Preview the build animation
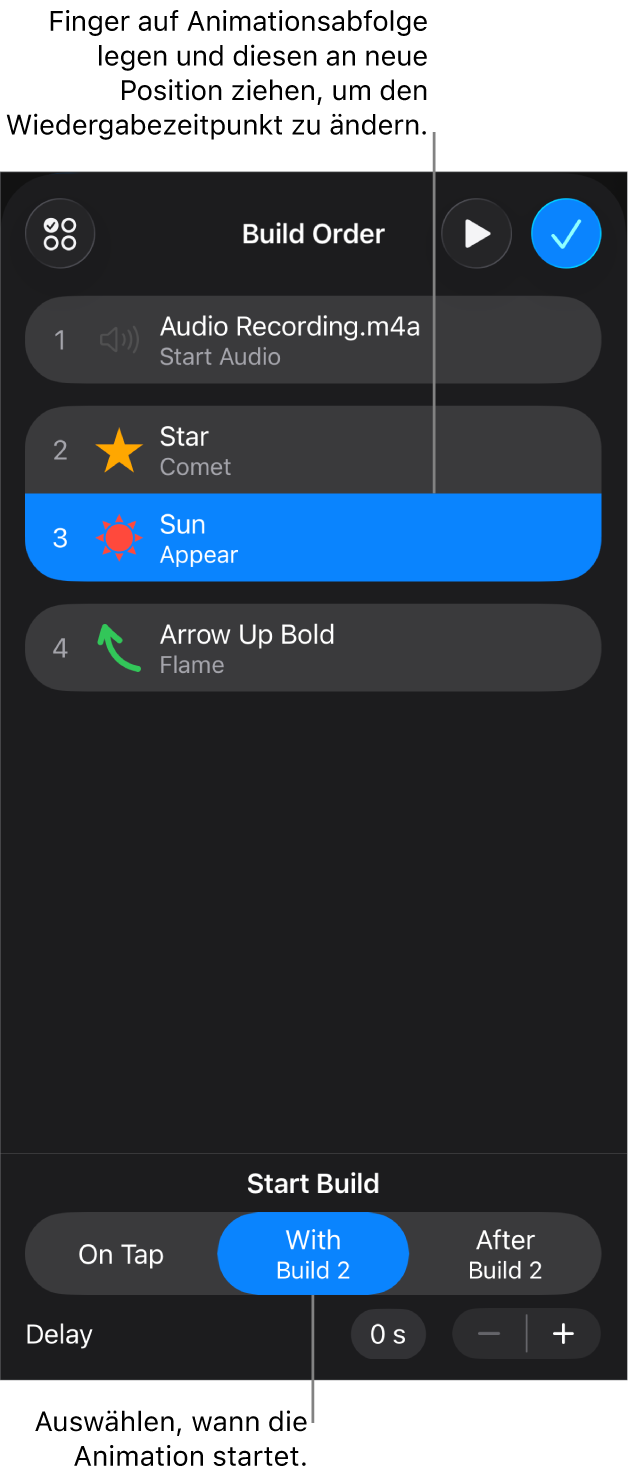 [477, 234]
